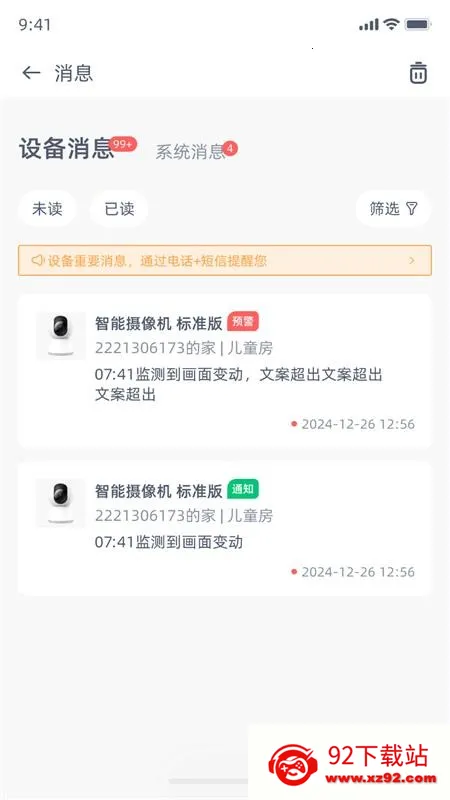This screenshot has height=800, width=450.
Task: Switch to the 系统消息 tab
Action: pos(190,152)
